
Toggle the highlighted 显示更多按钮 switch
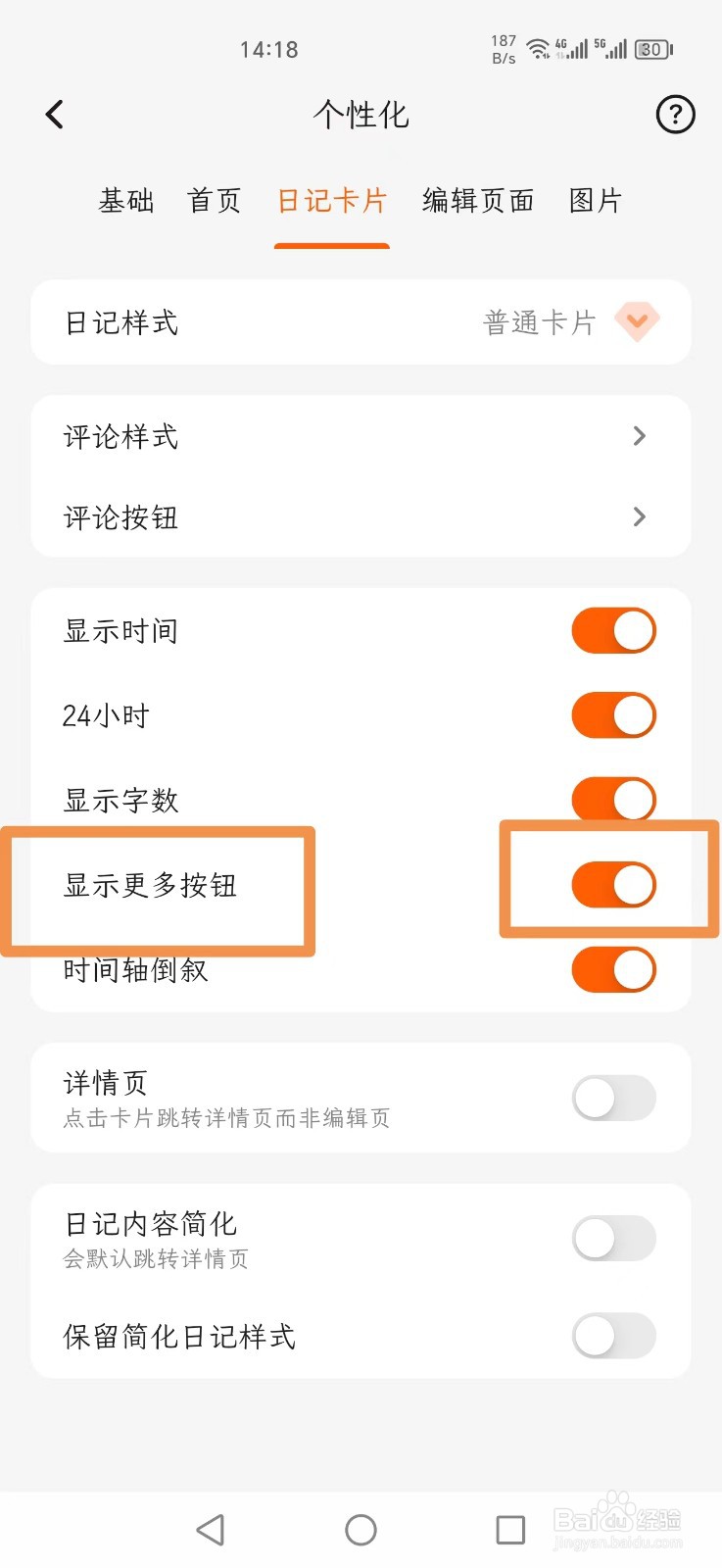613,883
